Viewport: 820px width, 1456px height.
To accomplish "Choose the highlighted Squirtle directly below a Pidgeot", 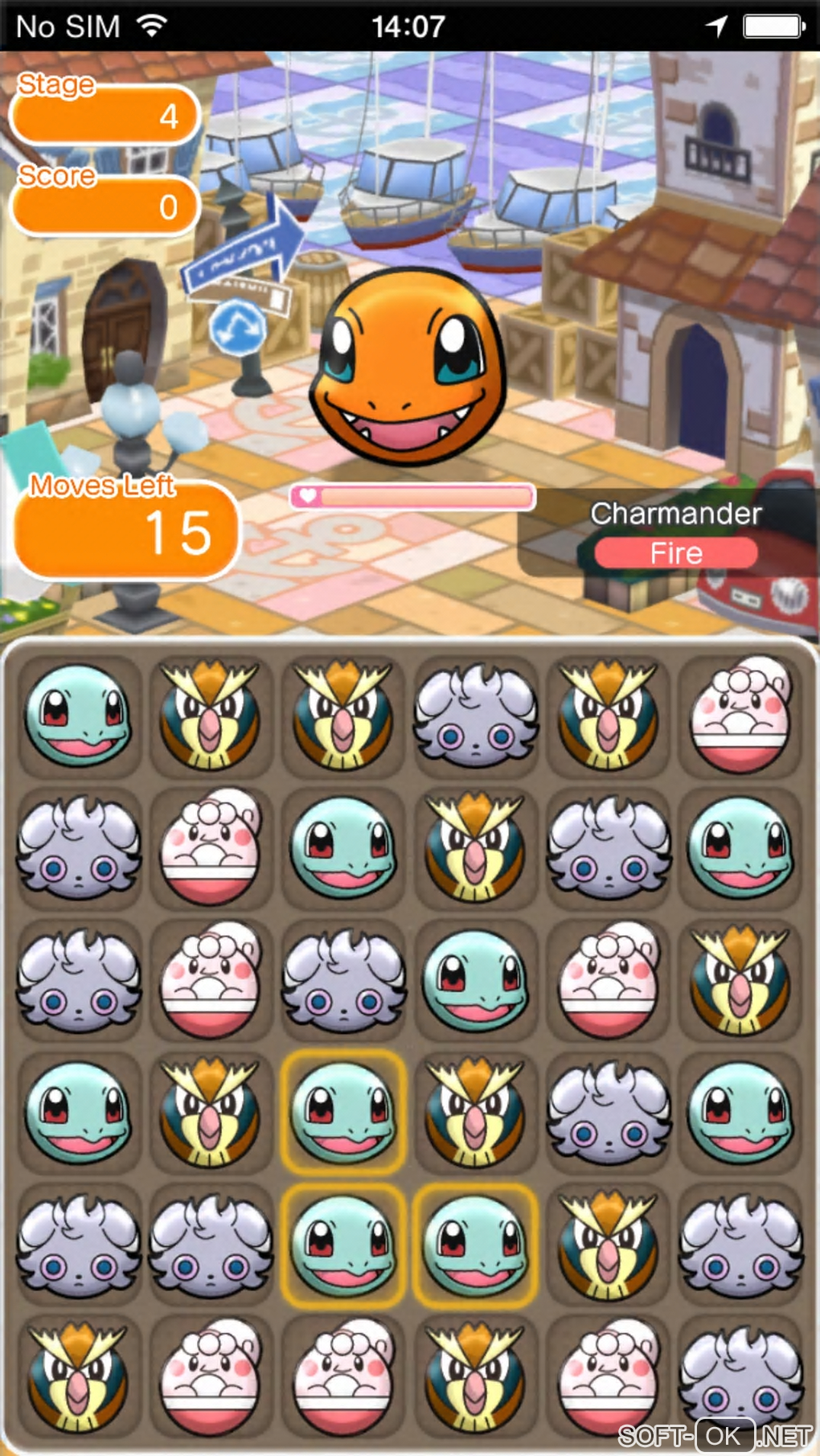I will pos(475,1245).
